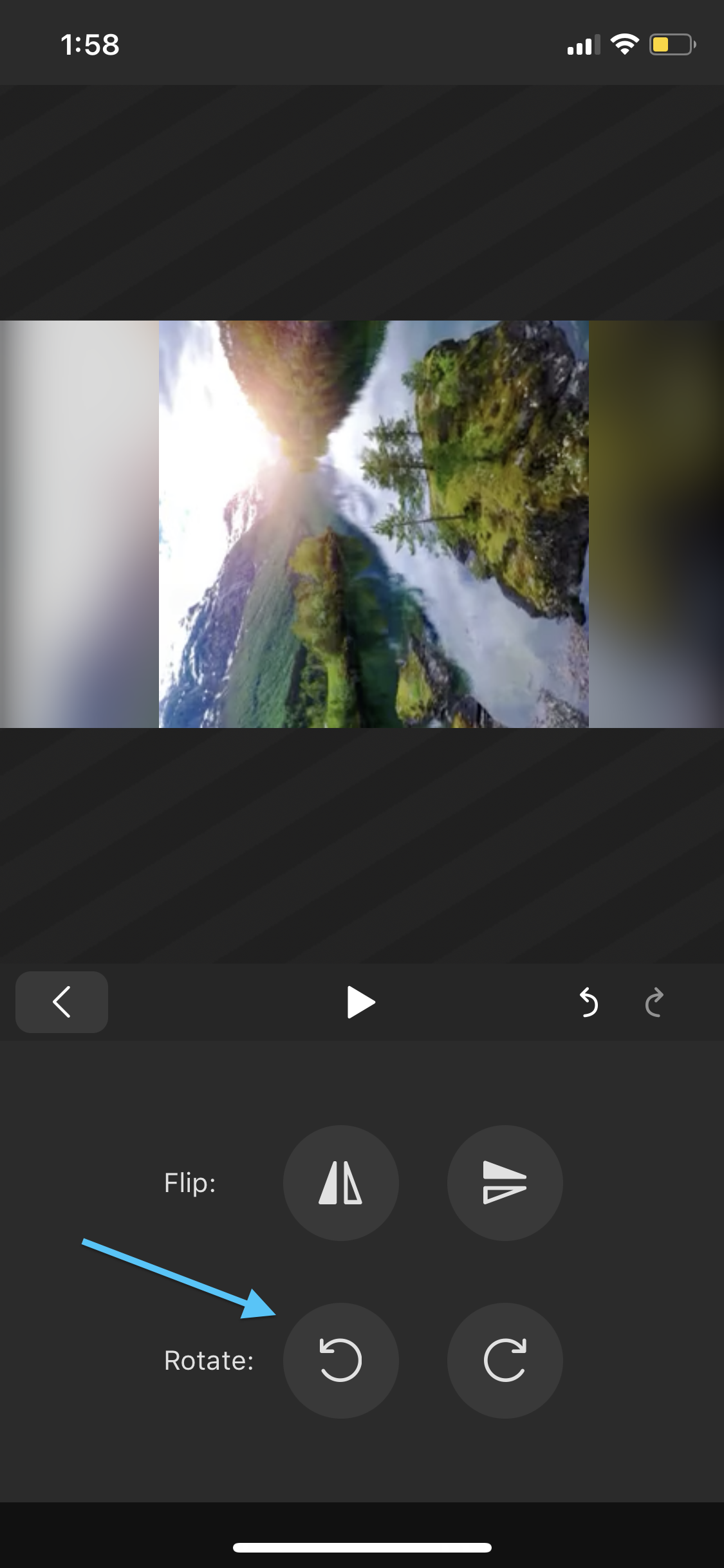
Task: Rotate the video counterclockwise
Action: coord(340,1361)
